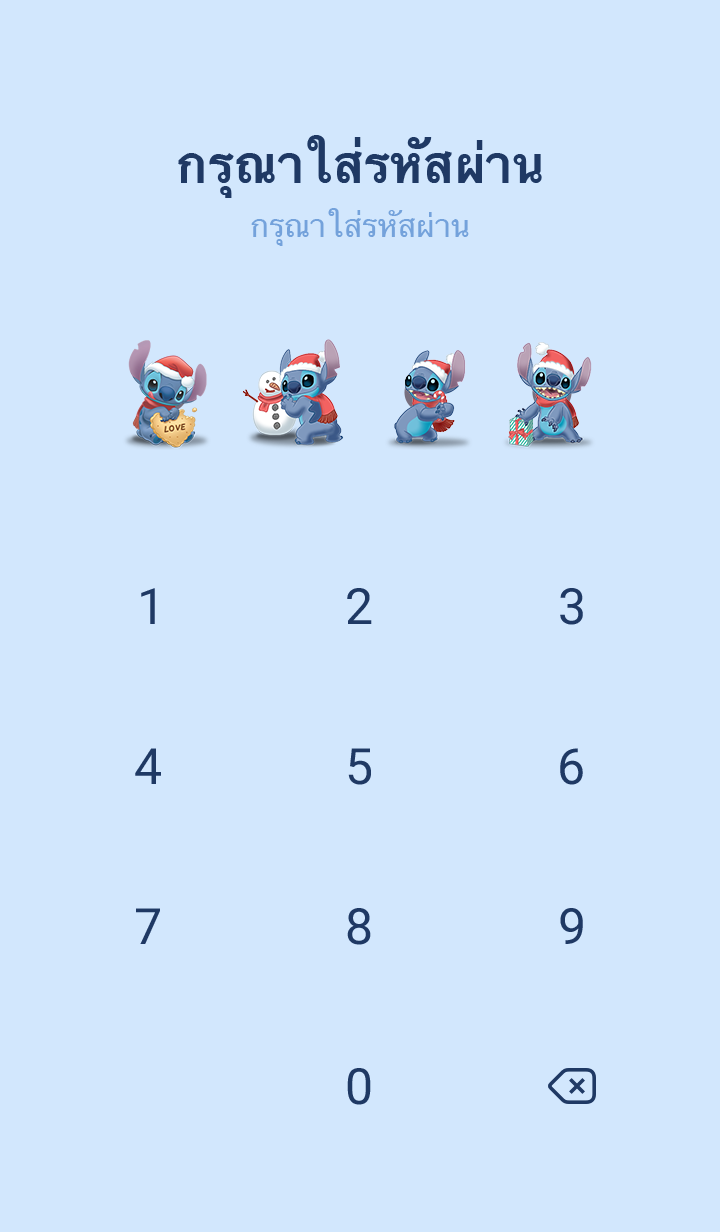This screenshot has height=1232, width=720.
Task: Select digit 7 on the keypad
Action: click(148, 927)
